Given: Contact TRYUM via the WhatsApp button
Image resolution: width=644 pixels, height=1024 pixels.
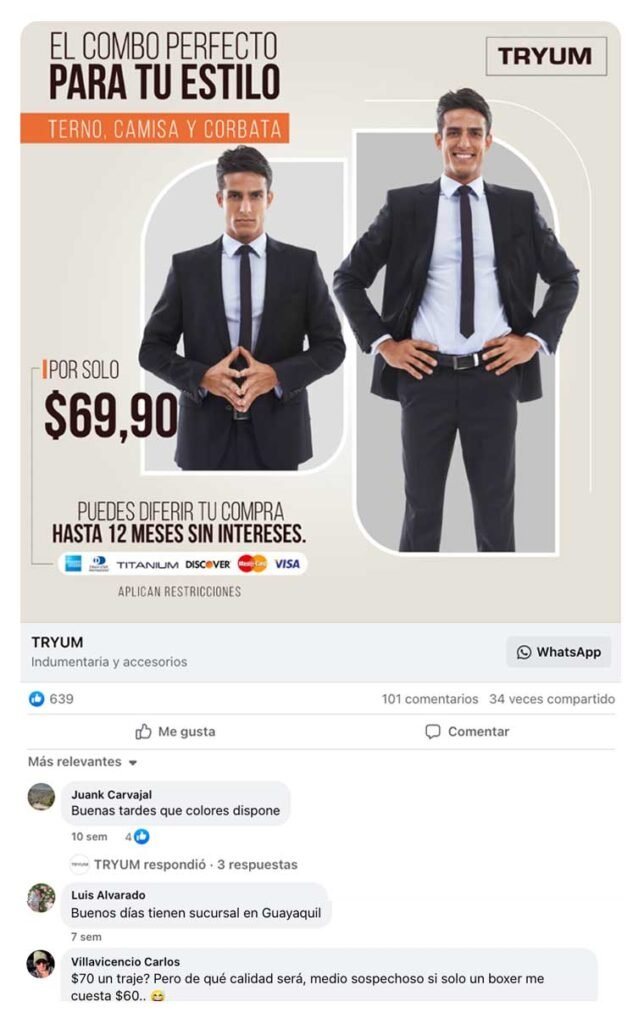Looking at the screenshot, I should pos(559,652).
